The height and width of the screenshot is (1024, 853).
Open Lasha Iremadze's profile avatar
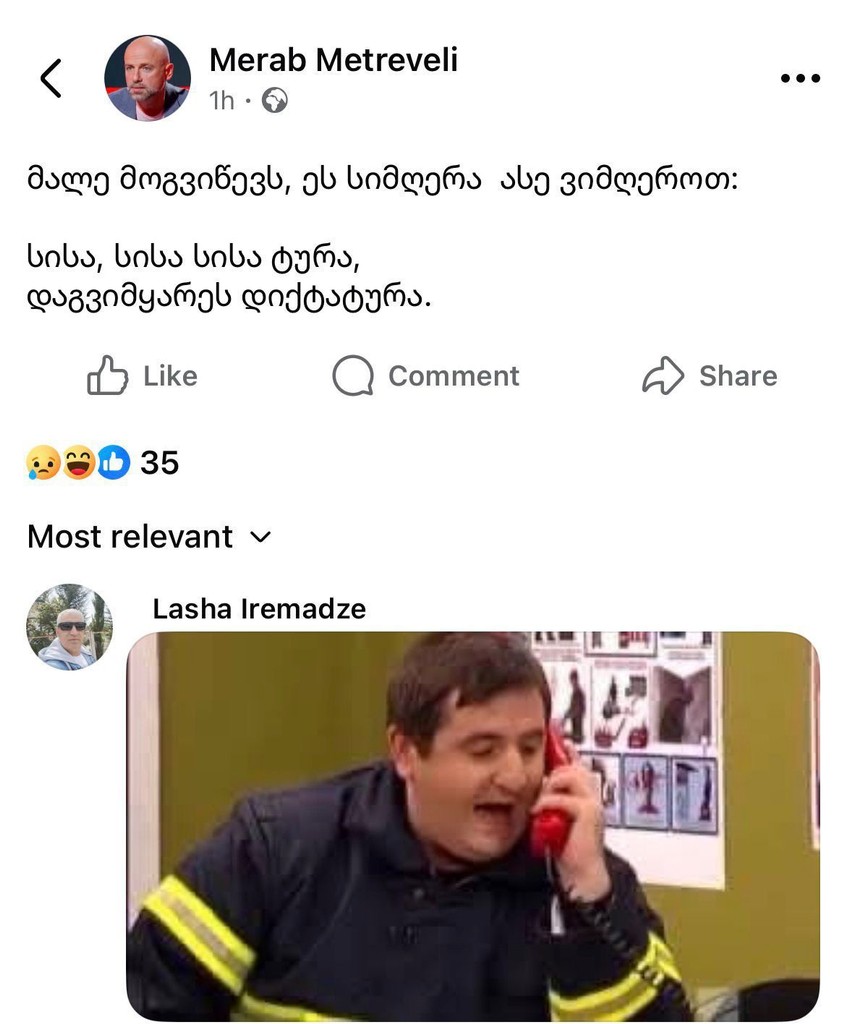click(69, 627)
